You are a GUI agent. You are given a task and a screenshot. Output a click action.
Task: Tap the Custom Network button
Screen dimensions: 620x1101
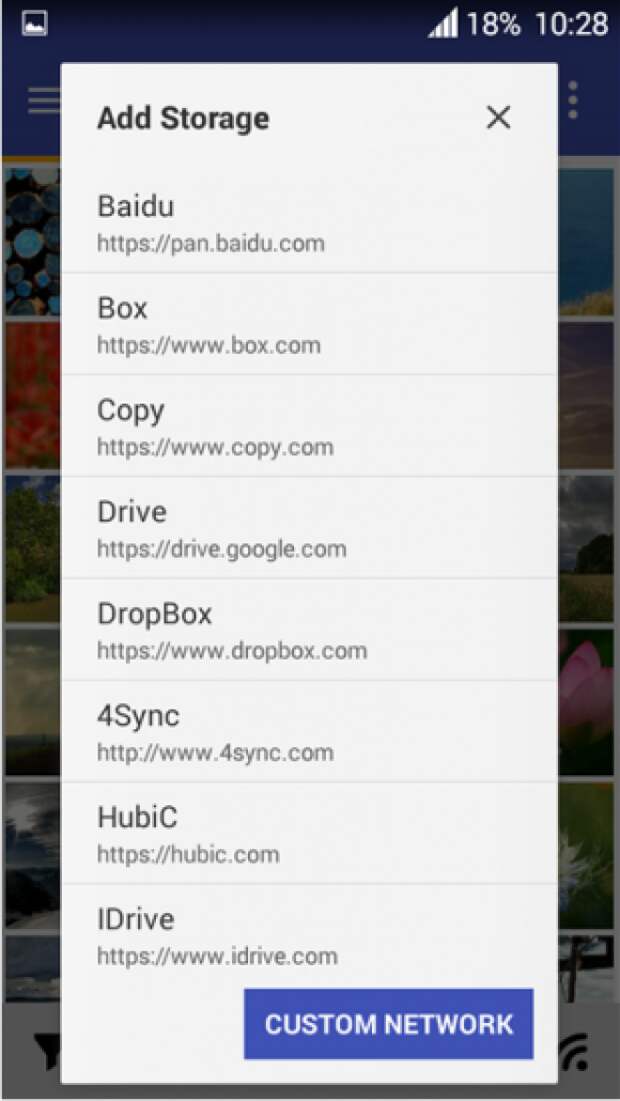[388, 1024]
